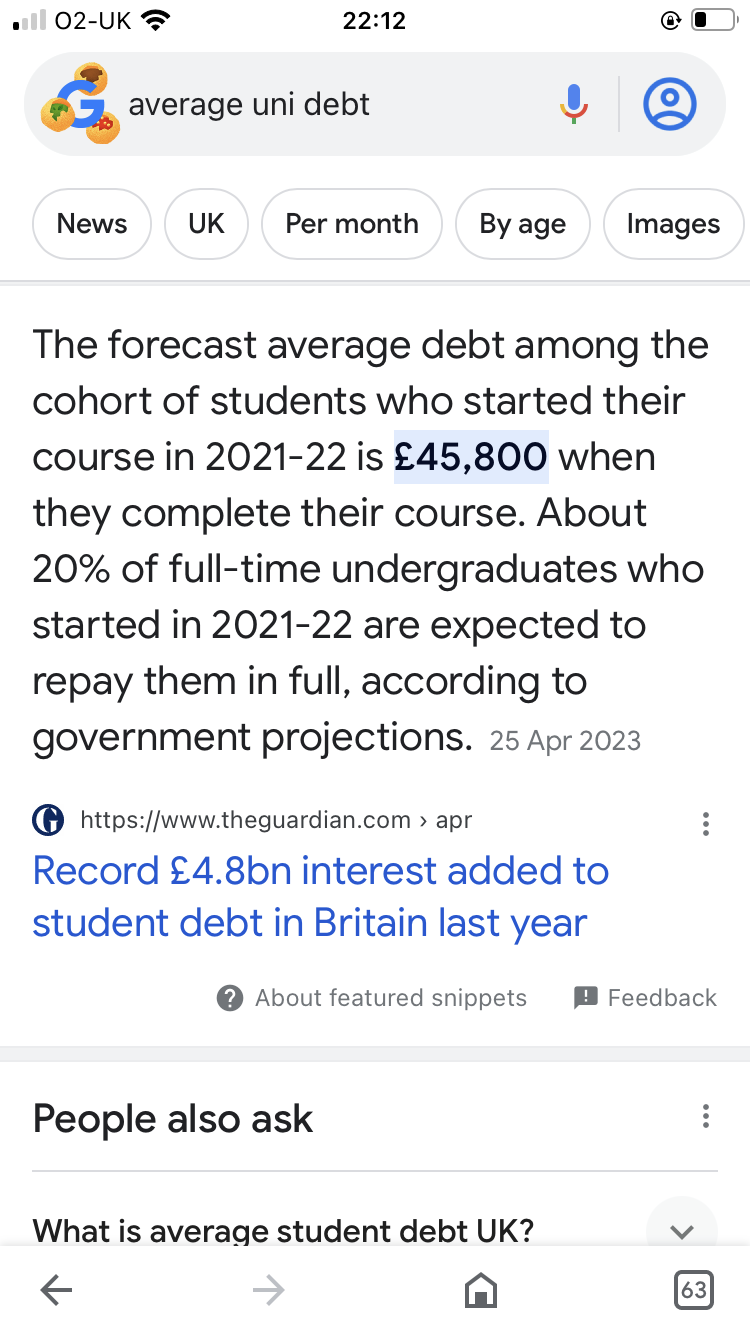Open the People also ask overflow menu
The height and width of the screenshot is (1334, 750).
tap(706, 1116)
